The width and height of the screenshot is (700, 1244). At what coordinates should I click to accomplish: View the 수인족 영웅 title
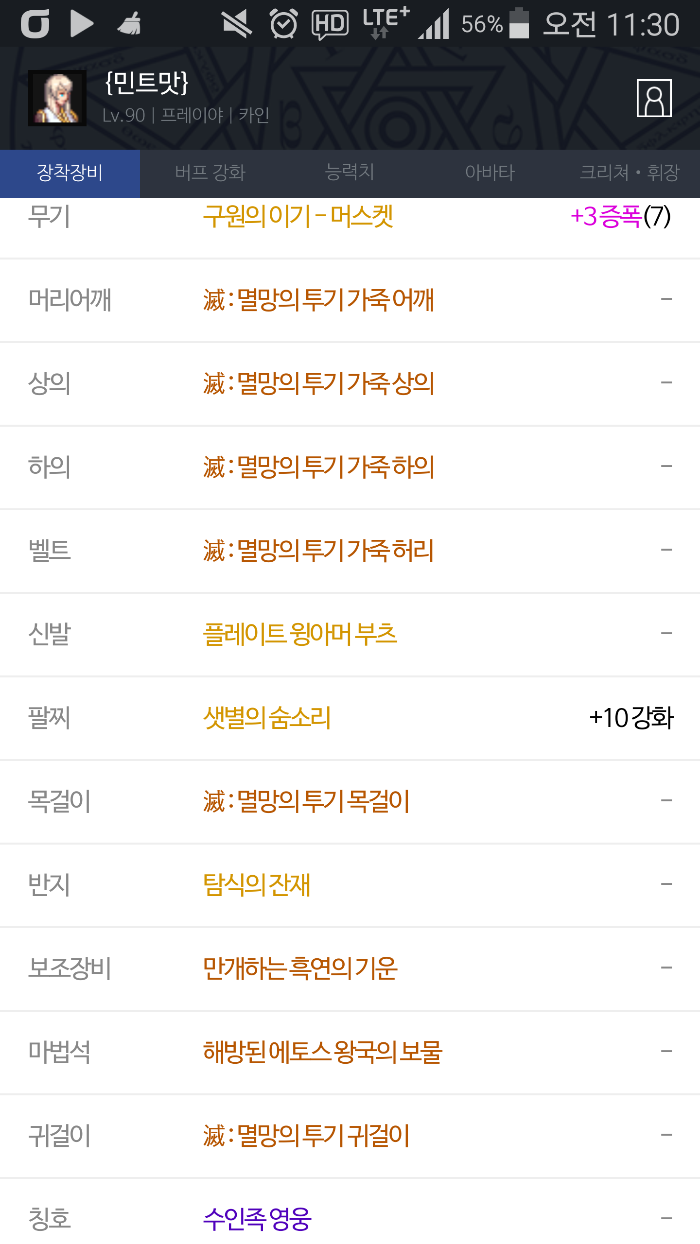[257, 1219]
